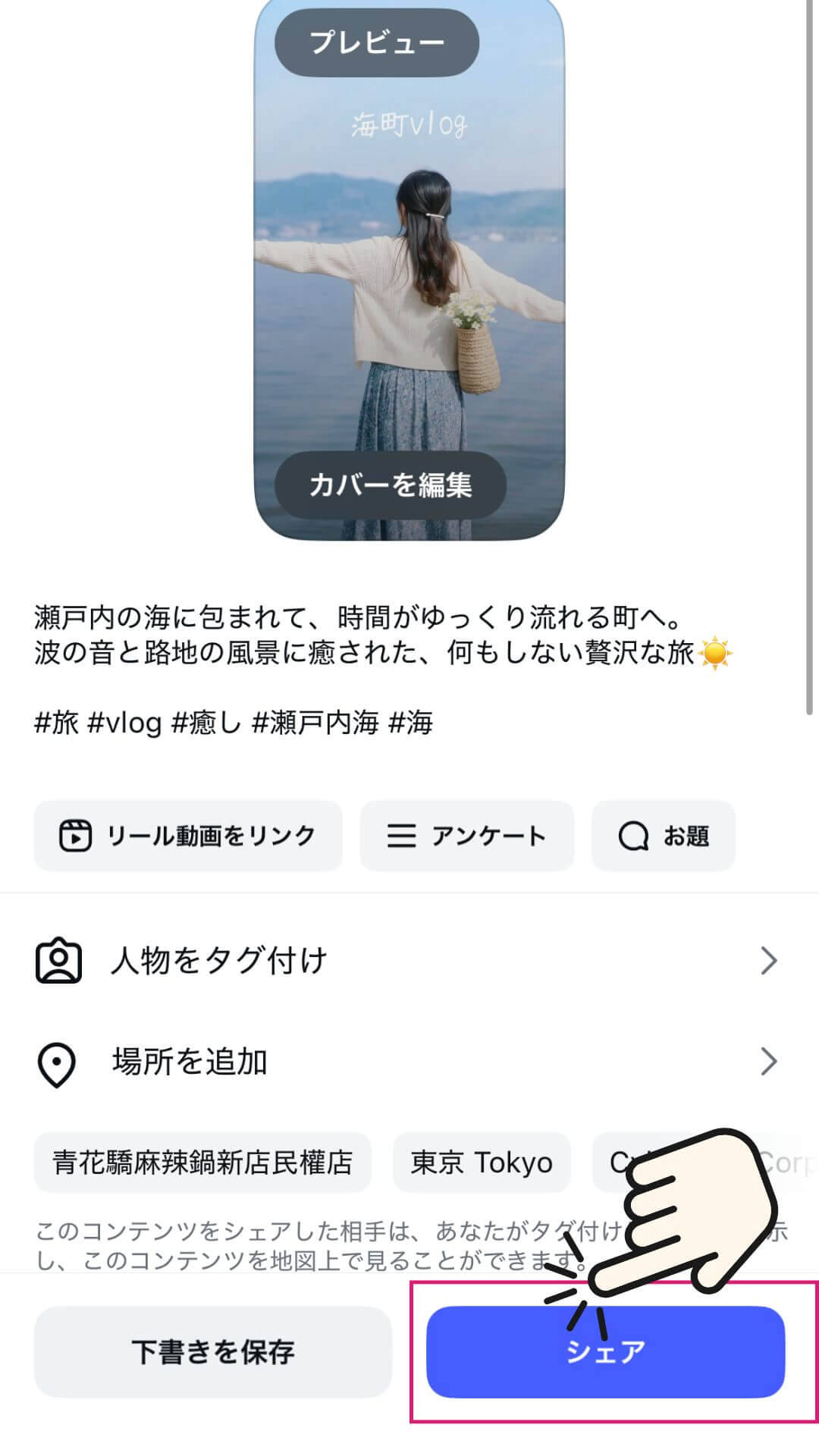Add a prompt using the お題 option

pos(663,835)
